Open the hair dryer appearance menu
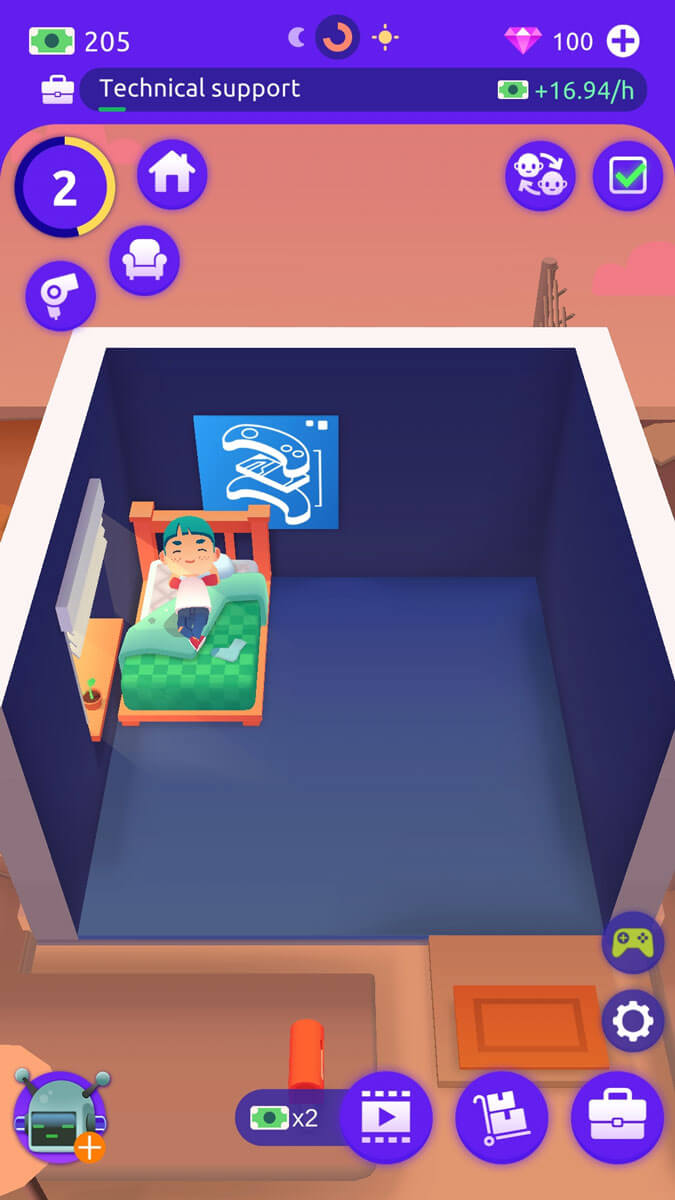 point(60,295)
